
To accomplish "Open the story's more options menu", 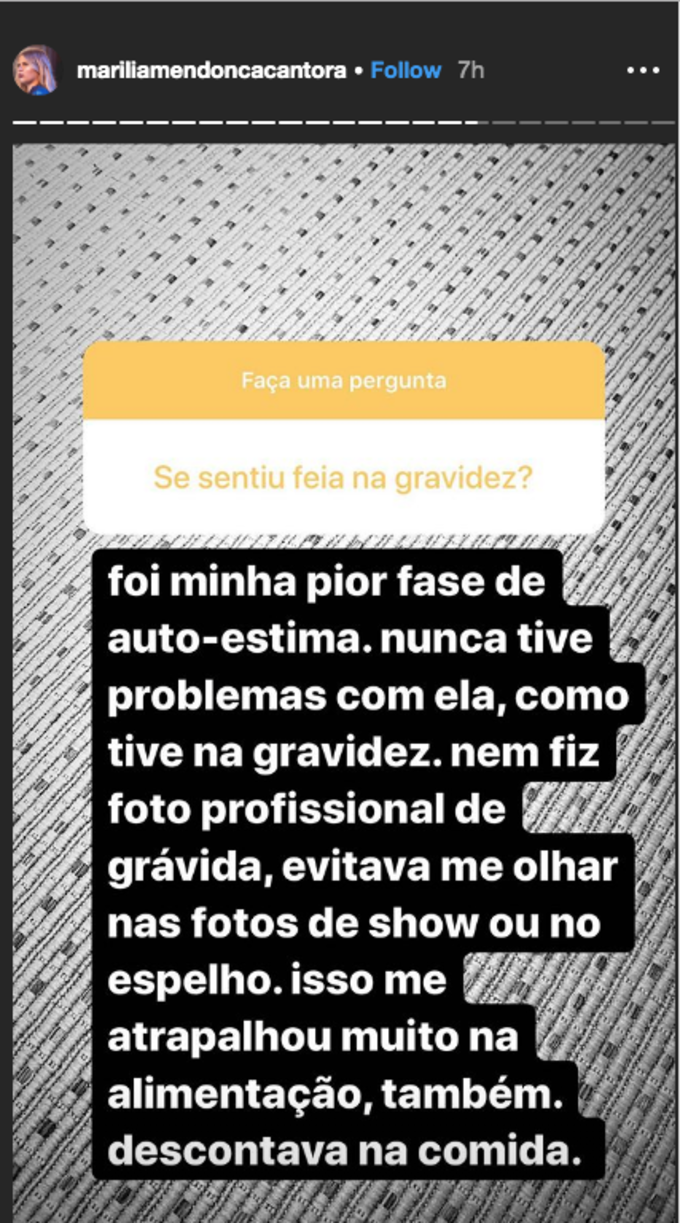I will 642,71.
